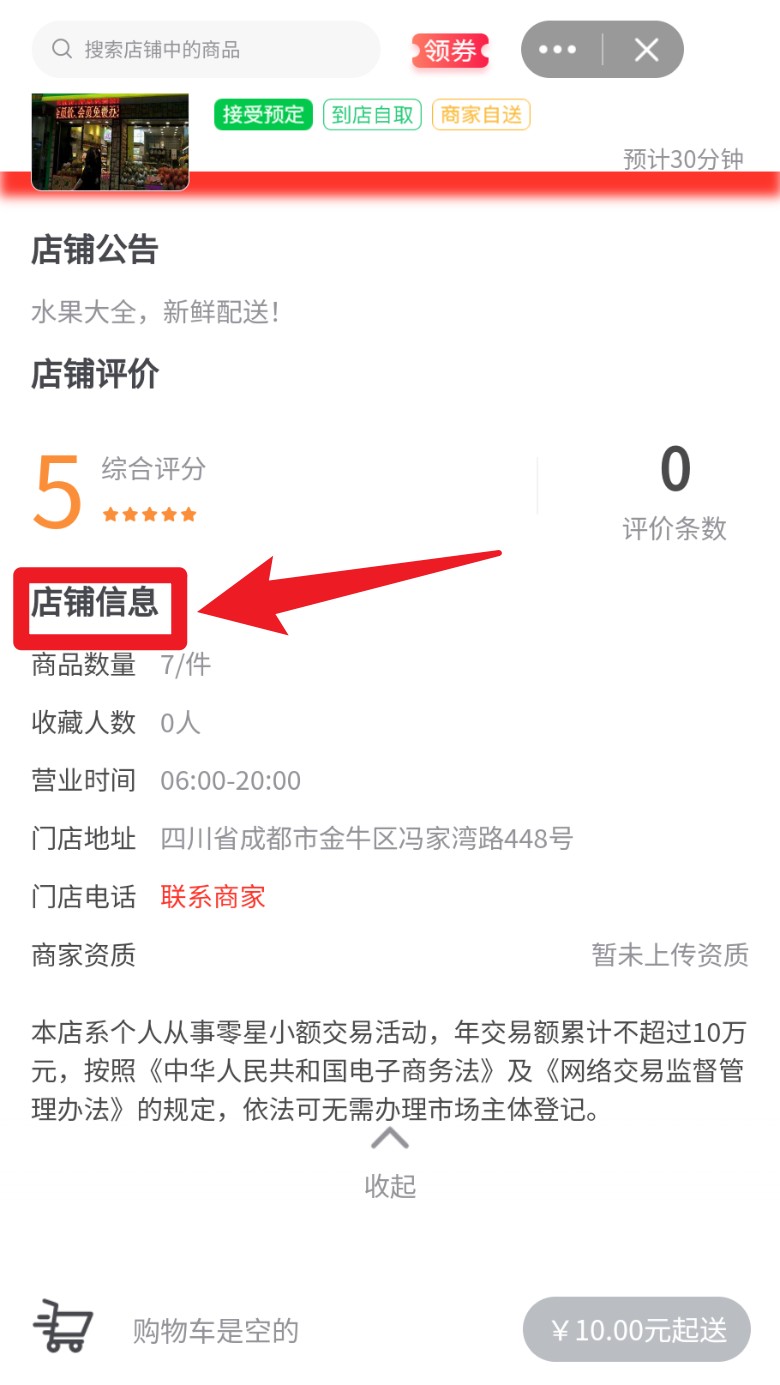780x1385 pixels.
Task: Open the three-dot mini program menu
Action: click(x=558, y=49)
